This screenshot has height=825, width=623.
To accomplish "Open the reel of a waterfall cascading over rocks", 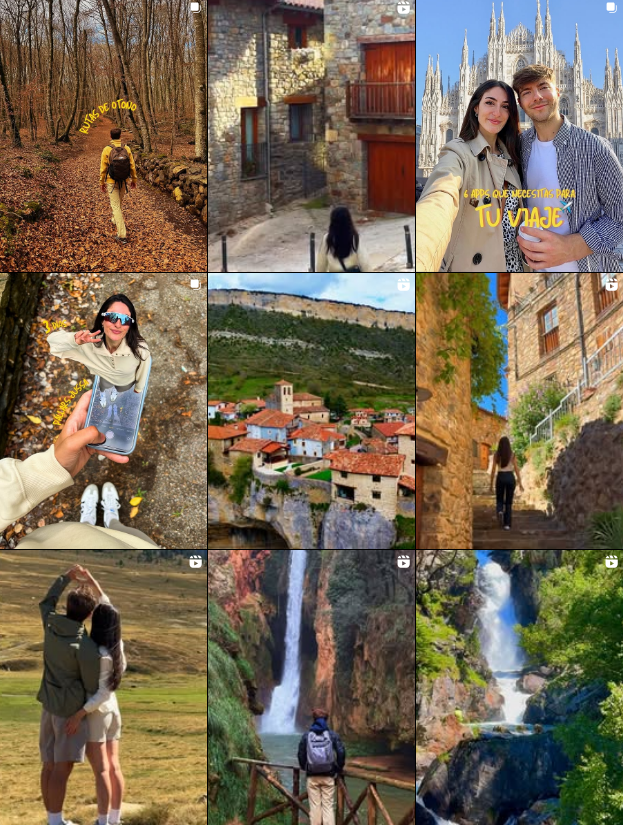I will click(x=519, y=688).
